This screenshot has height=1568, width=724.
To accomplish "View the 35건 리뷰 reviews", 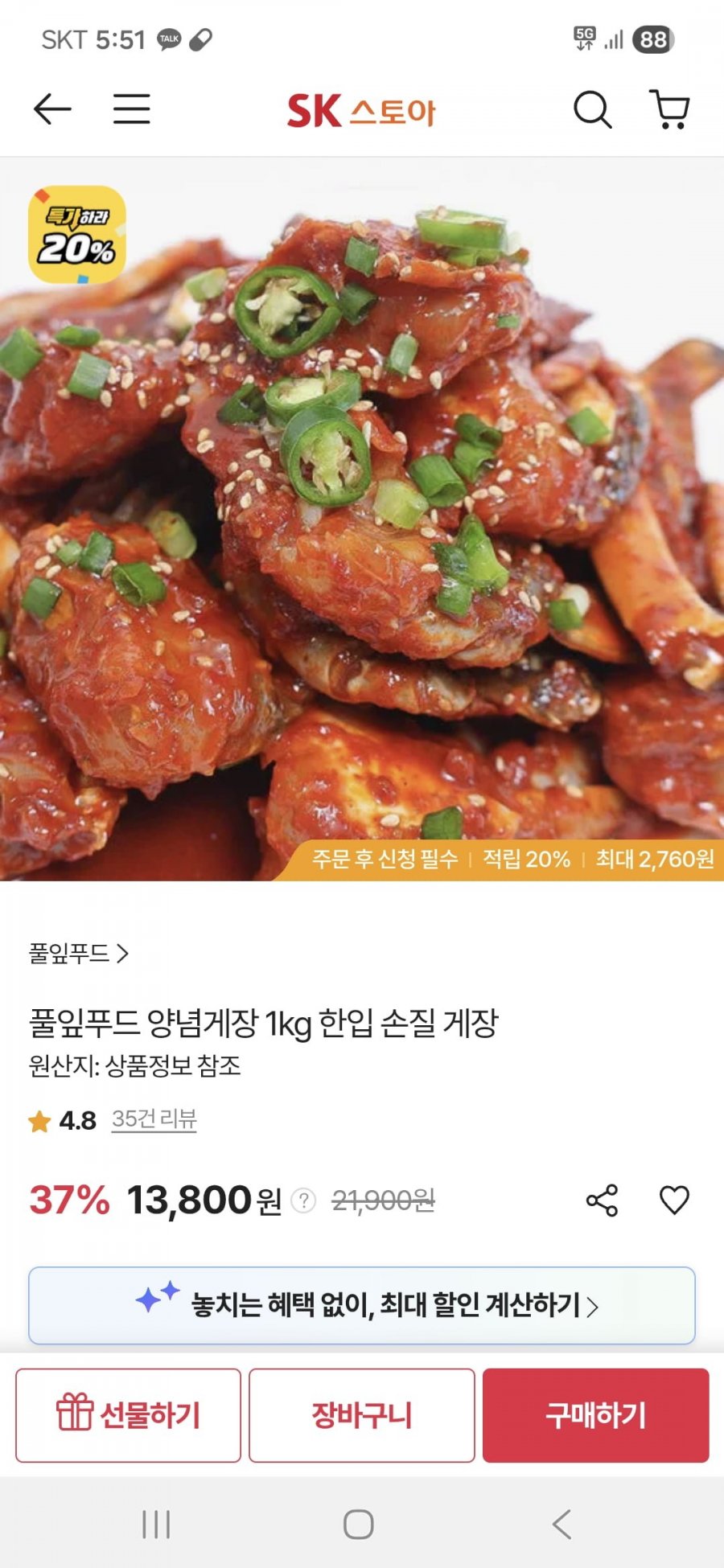I will click(x=154, y=1119).
